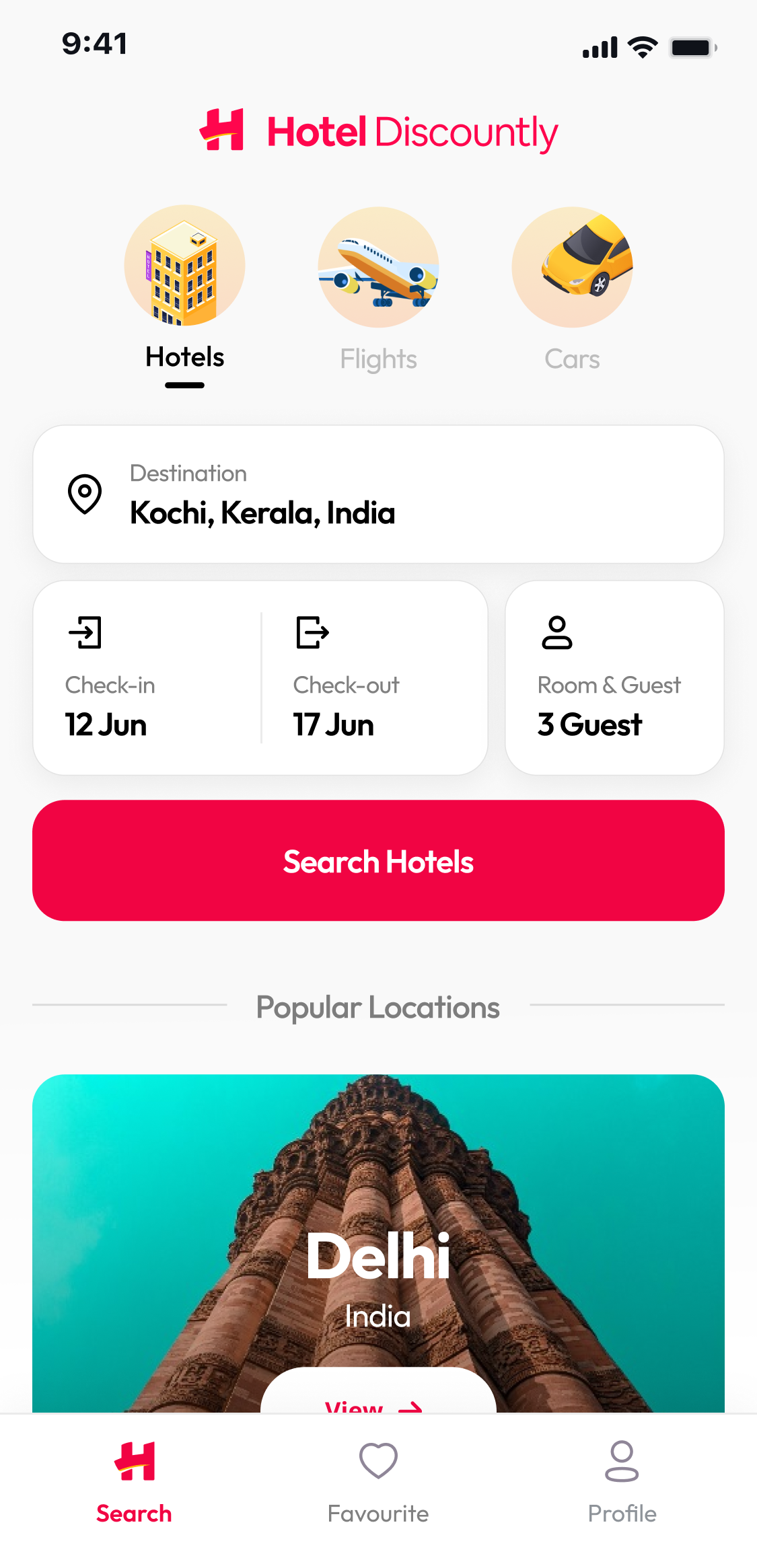Image resolution: width=757 pixels, height=1568 pixels.
Task: Tap View on the Delhi card
Action: tap(378, 1399)
